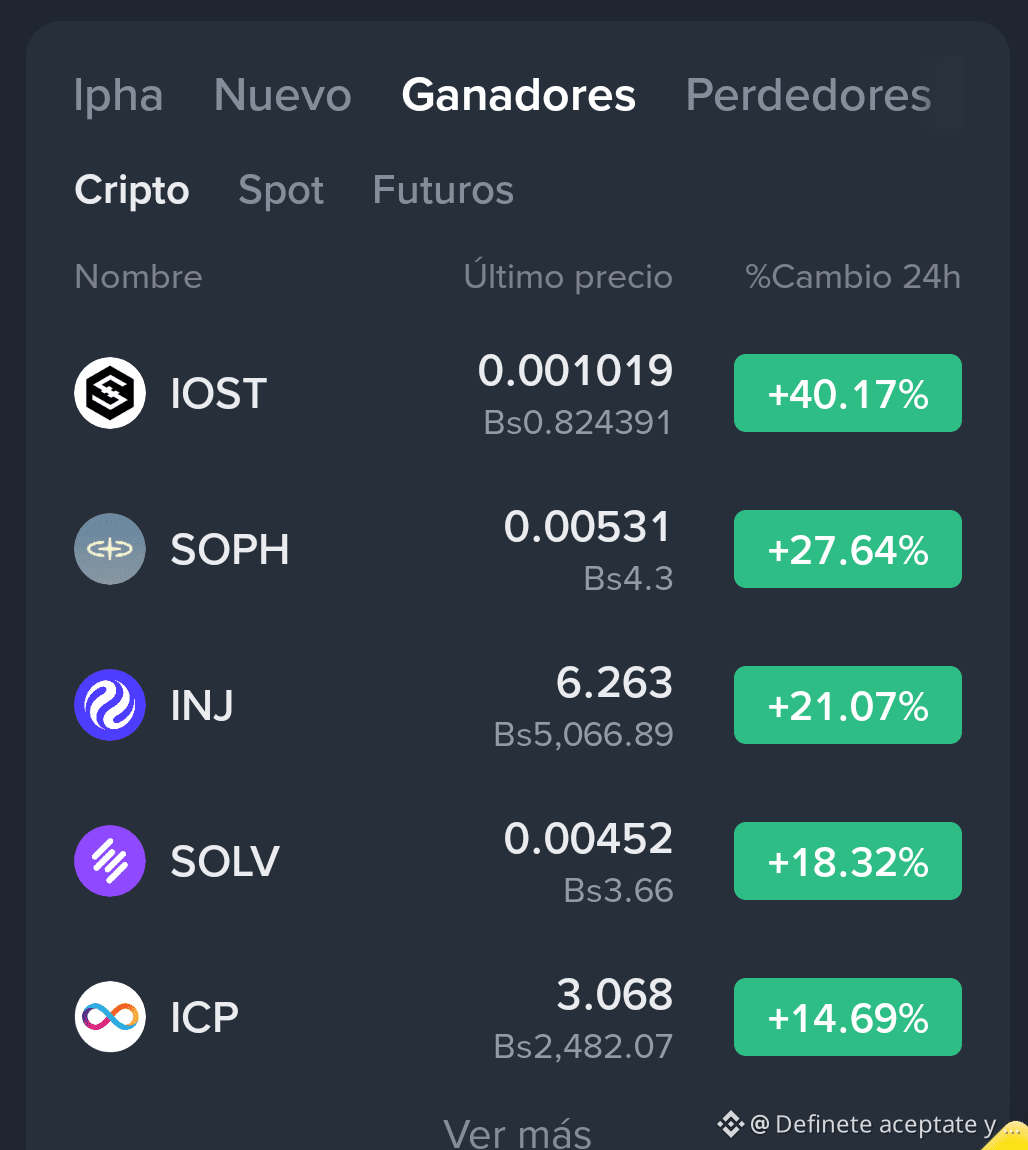Open the SOLV coin row

(518, 861)
